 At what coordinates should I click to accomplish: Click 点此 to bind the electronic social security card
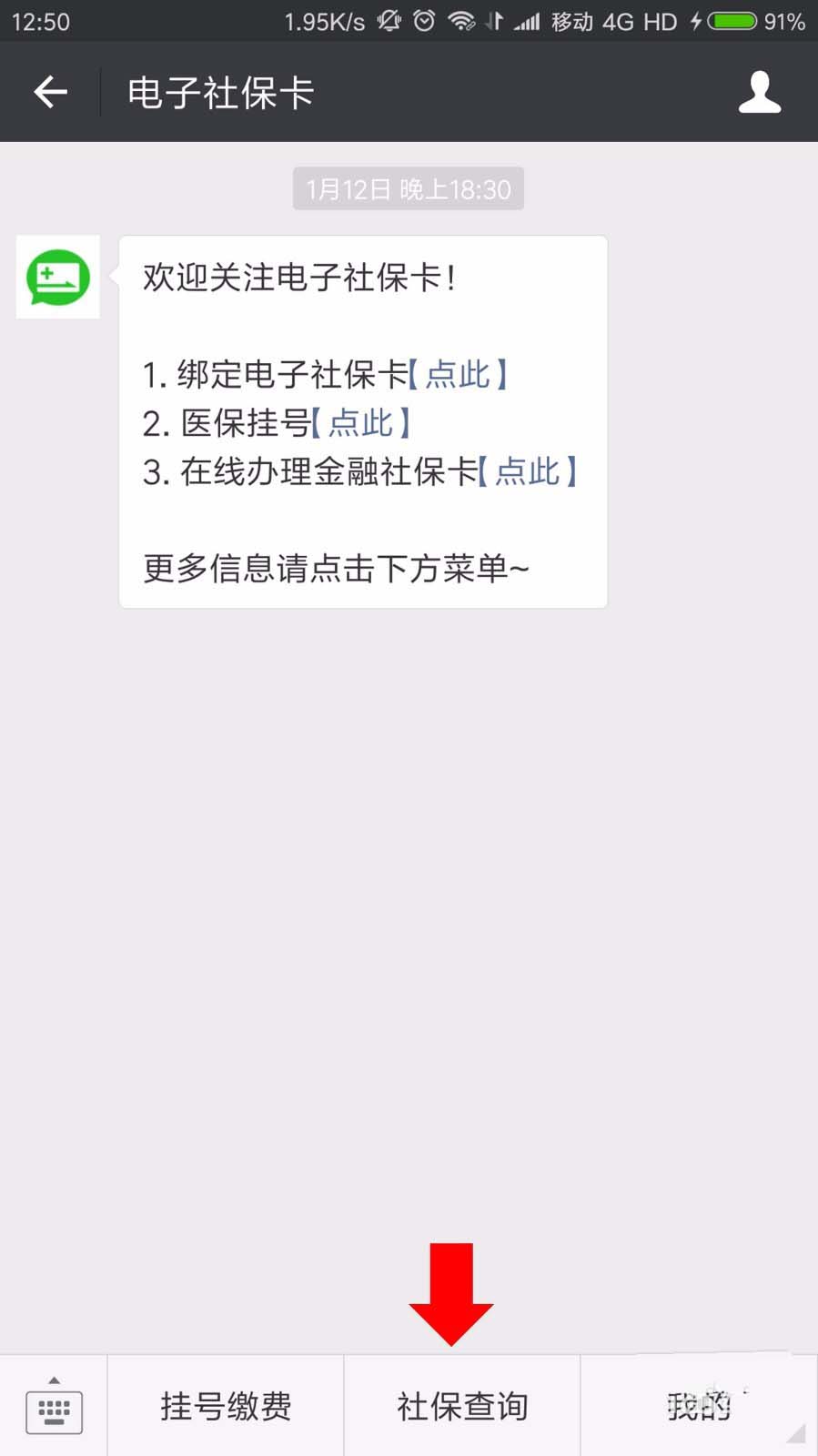[459, 374]
